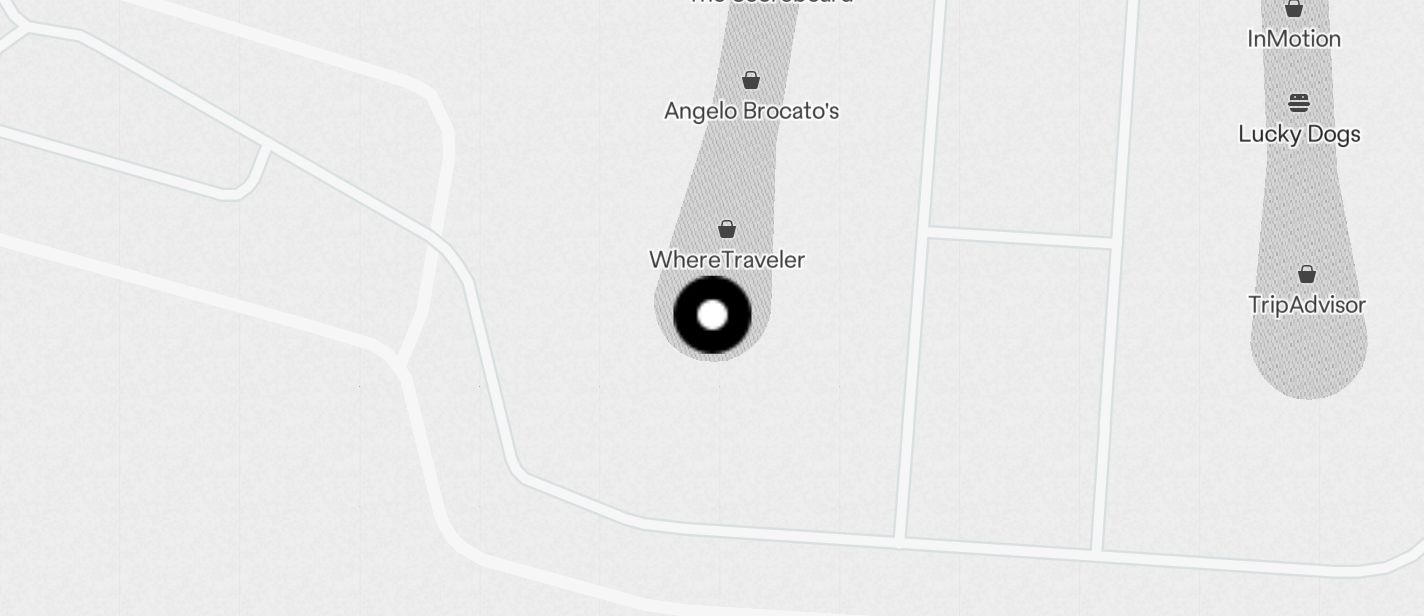Tap the Lucky Dogs food marker
1424x616 pixels.
point(1298,103)
